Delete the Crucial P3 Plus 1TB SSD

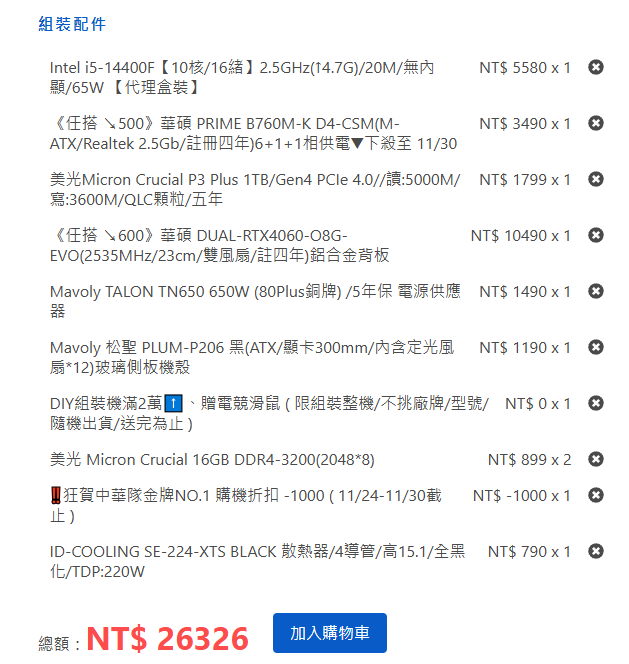(595, 179)
